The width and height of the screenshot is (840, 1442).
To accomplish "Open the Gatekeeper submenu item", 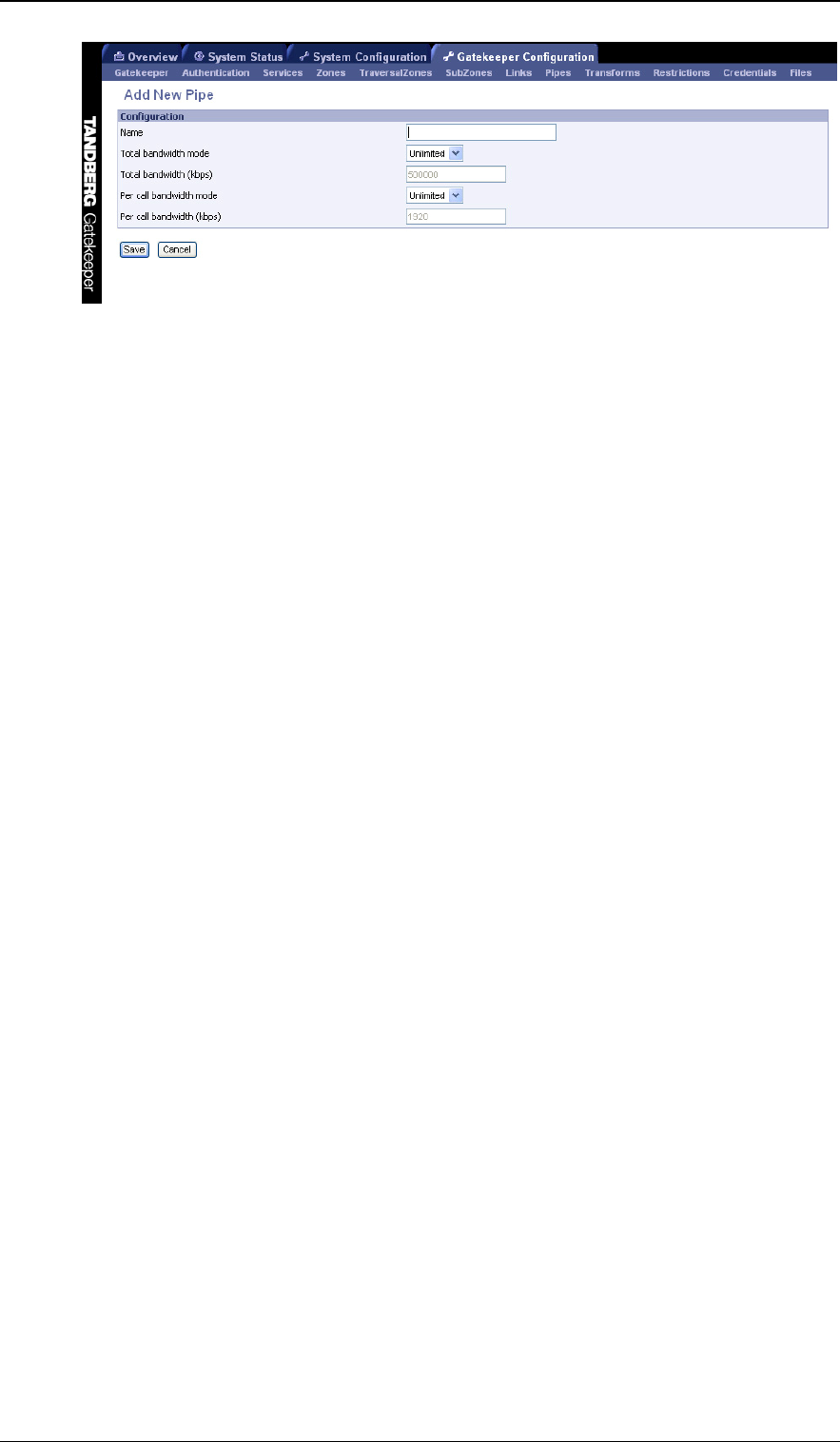I will coord(141,72).
